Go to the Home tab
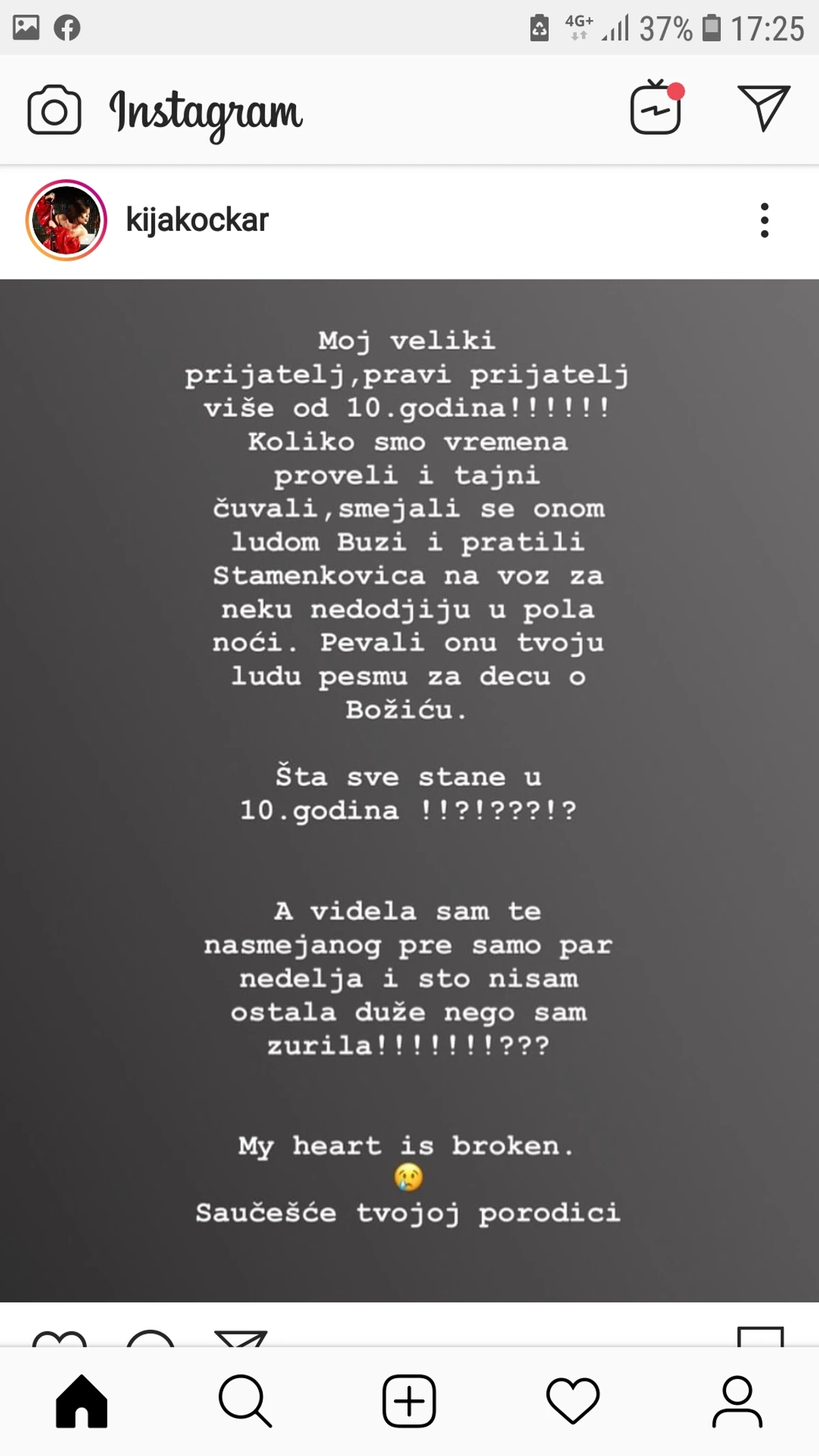 (81, 1401)
